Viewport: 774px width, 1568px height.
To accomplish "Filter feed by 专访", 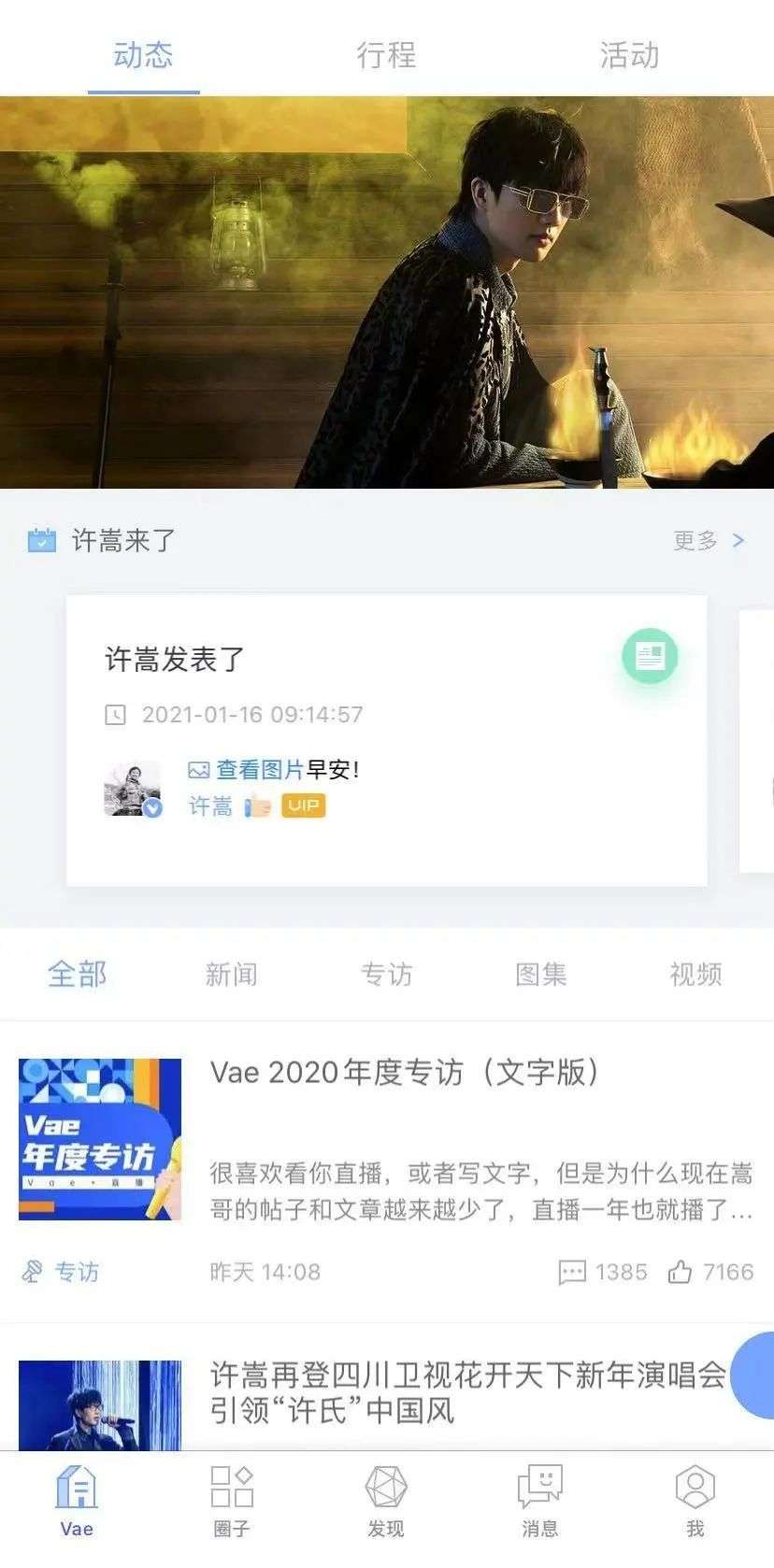I will point(386,975).
